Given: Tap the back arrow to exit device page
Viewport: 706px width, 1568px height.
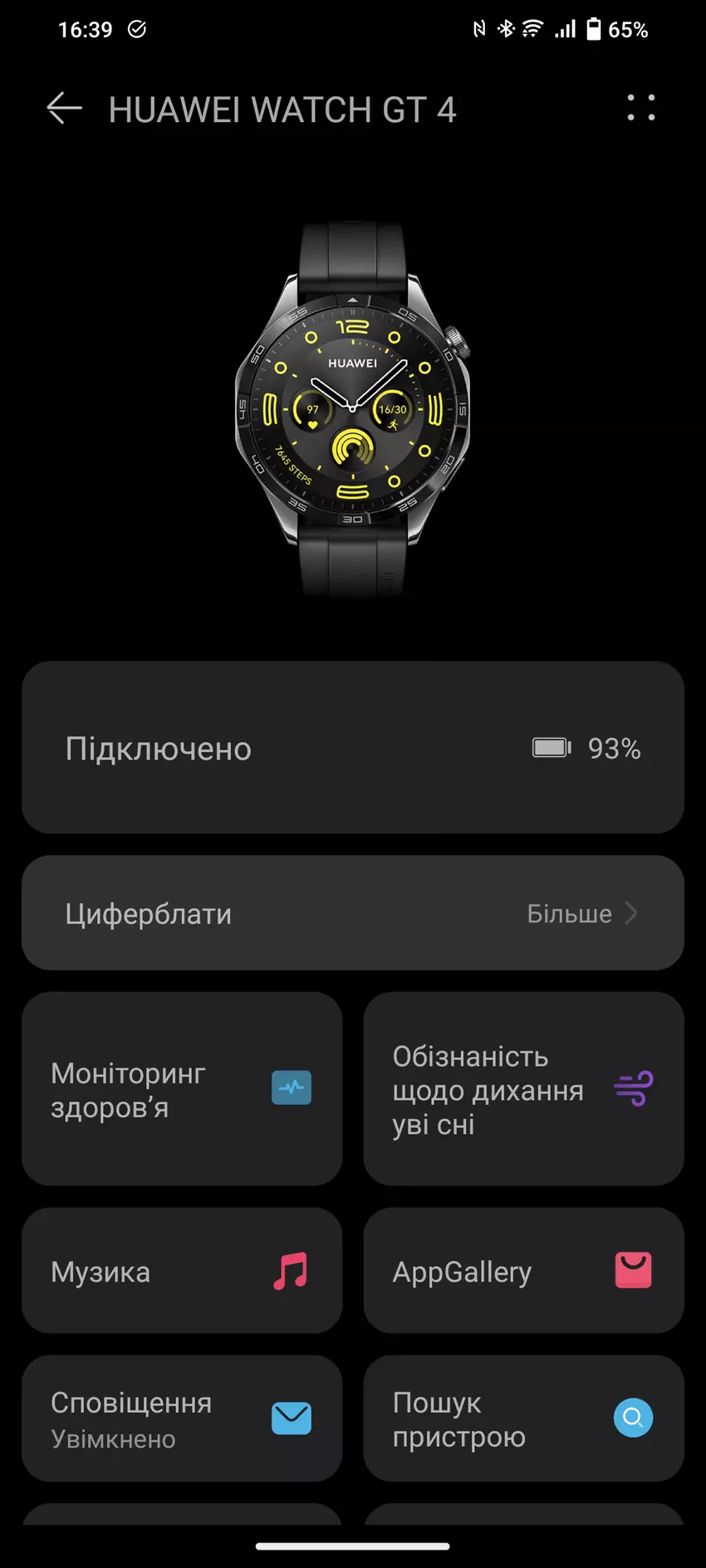Looking at the screenshot, I should [x=65, y=108].
